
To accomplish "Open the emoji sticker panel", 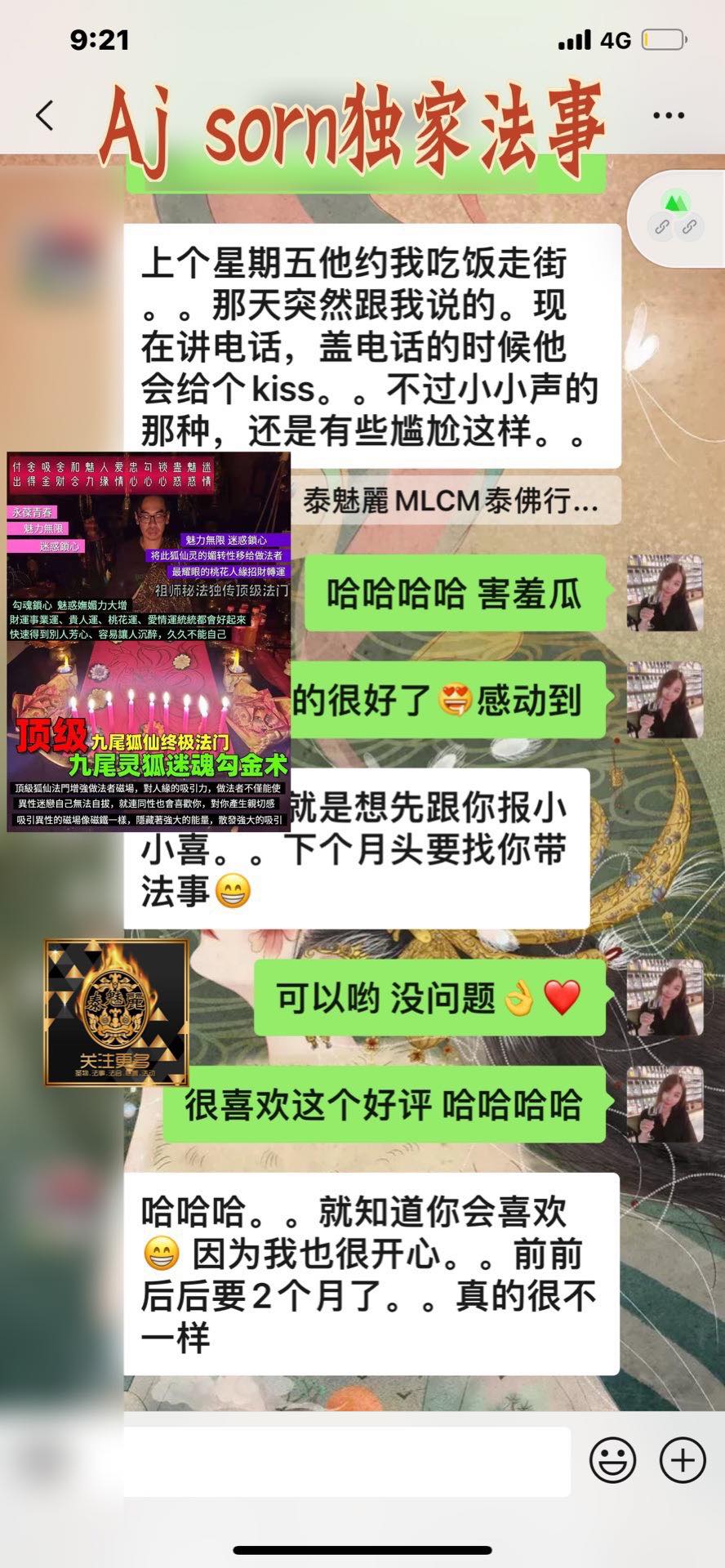I will 613,1459.
